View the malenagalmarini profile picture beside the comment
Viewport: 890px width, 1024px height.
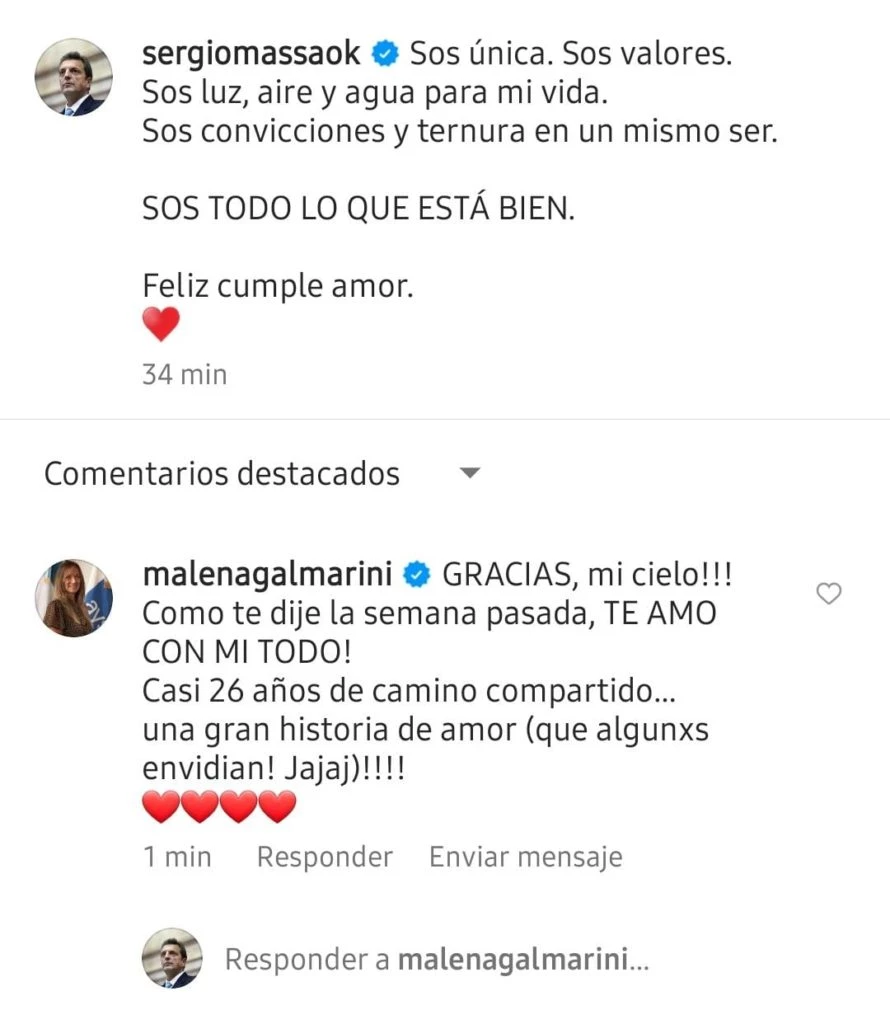tap(74, 597)
